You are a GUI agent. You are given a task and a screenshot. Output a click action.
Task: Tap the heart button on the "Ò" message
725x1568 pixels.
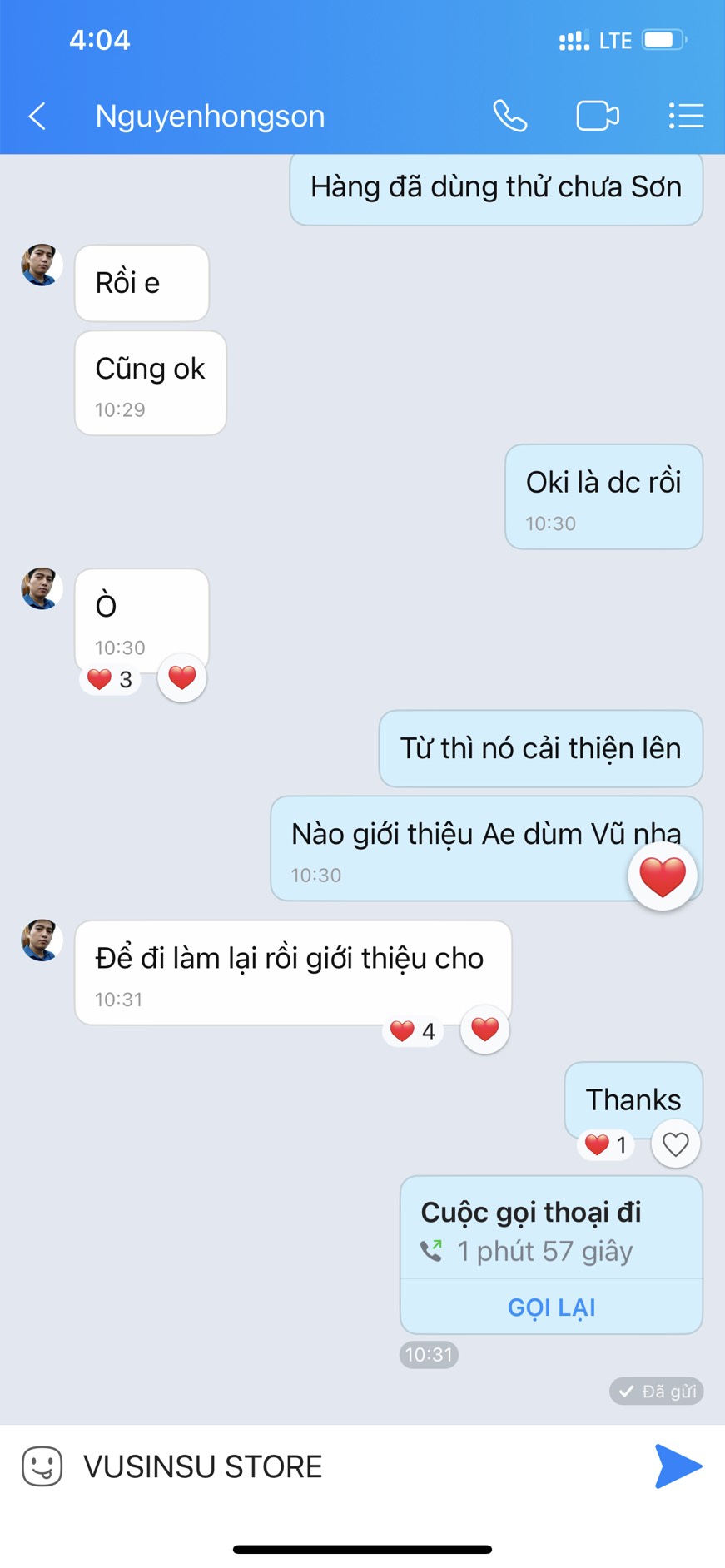pyautogui.click(x=182, y=678)
